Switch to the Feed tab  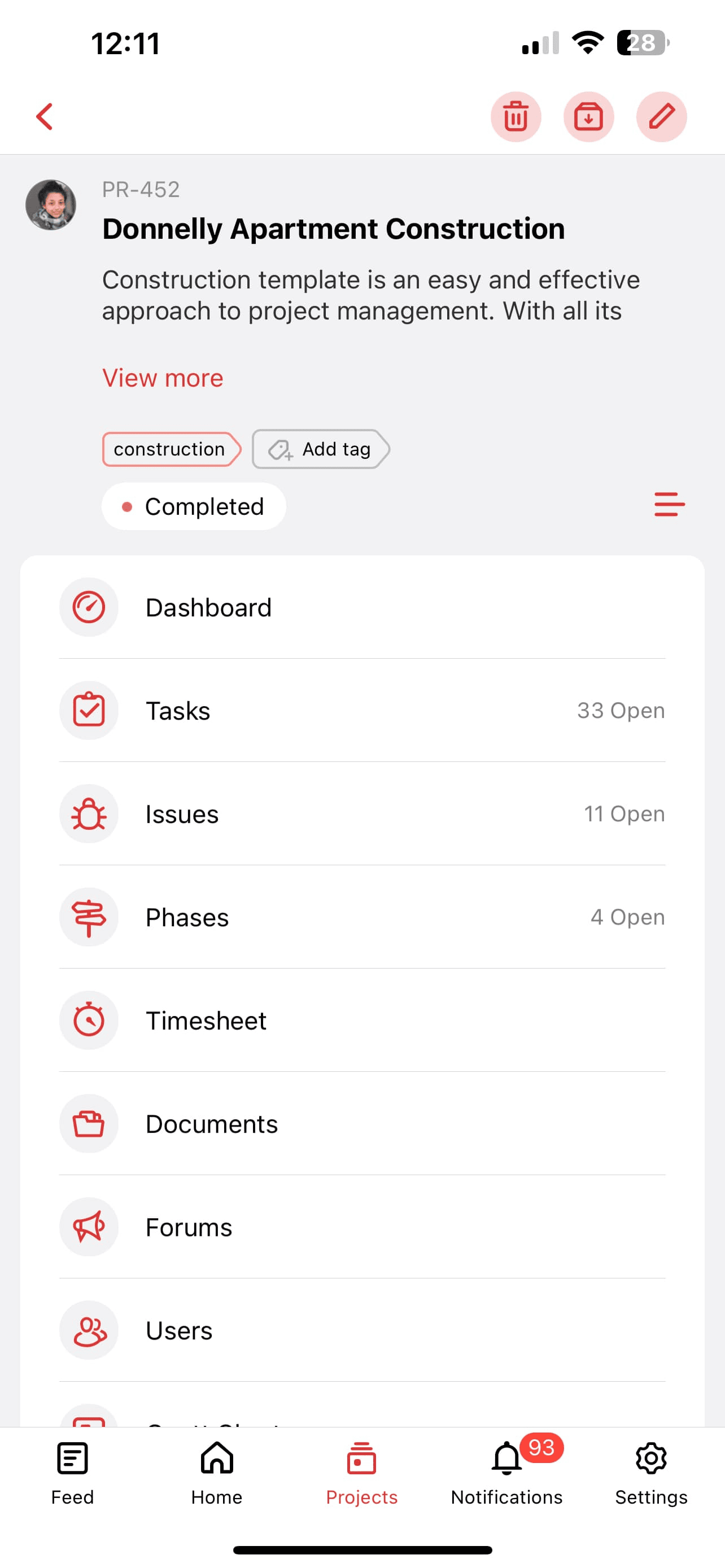coord(72,1472)
